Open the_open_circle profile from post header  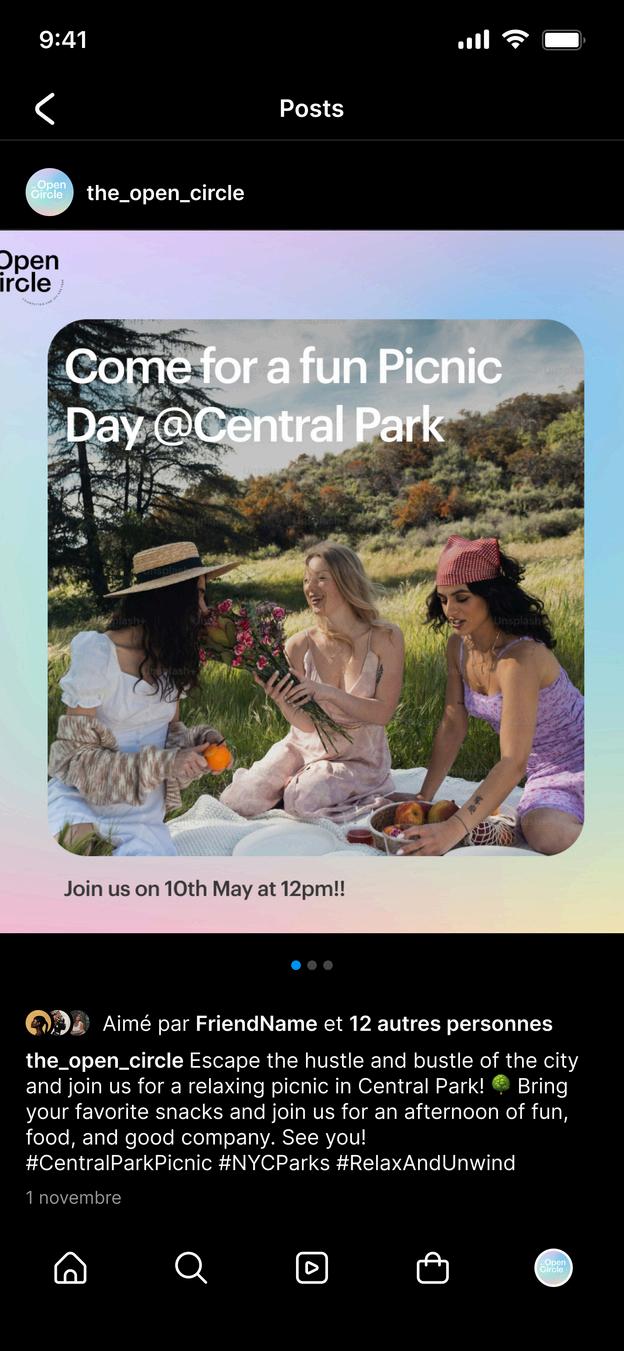[x=165, y=193]
